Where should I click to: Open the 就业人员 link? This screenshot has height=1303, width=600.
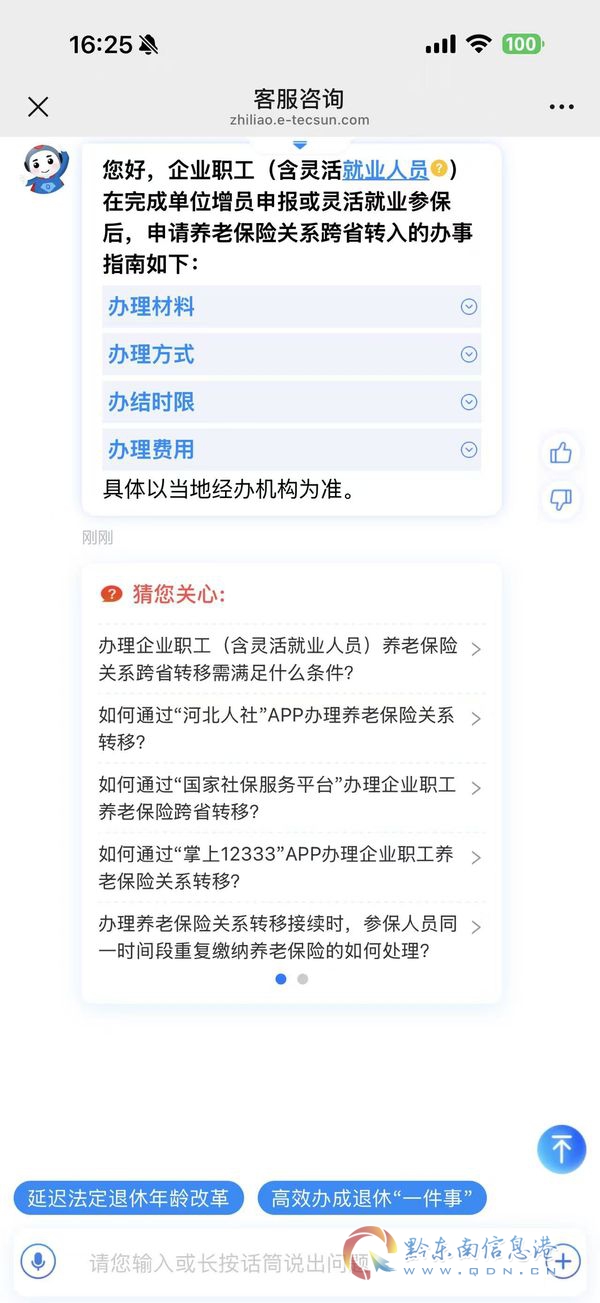pyautogui.click(x=386, y=169)
